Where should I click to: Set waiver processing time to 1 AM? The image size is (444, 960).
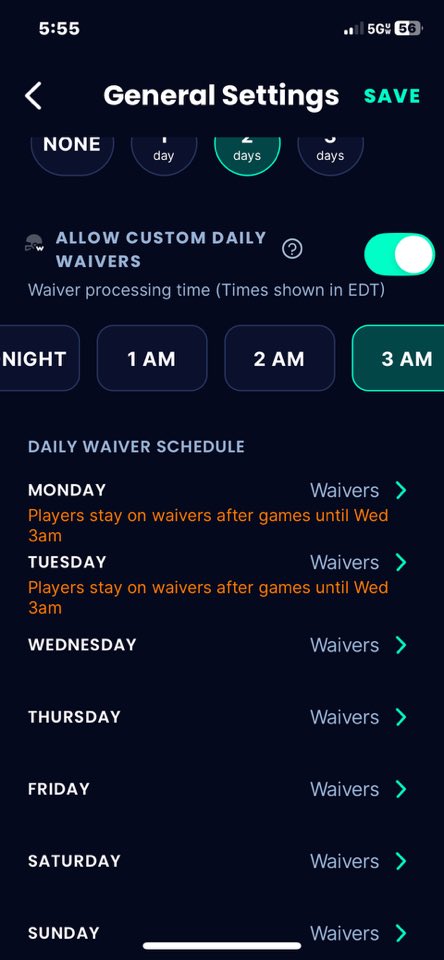[152, 358]
